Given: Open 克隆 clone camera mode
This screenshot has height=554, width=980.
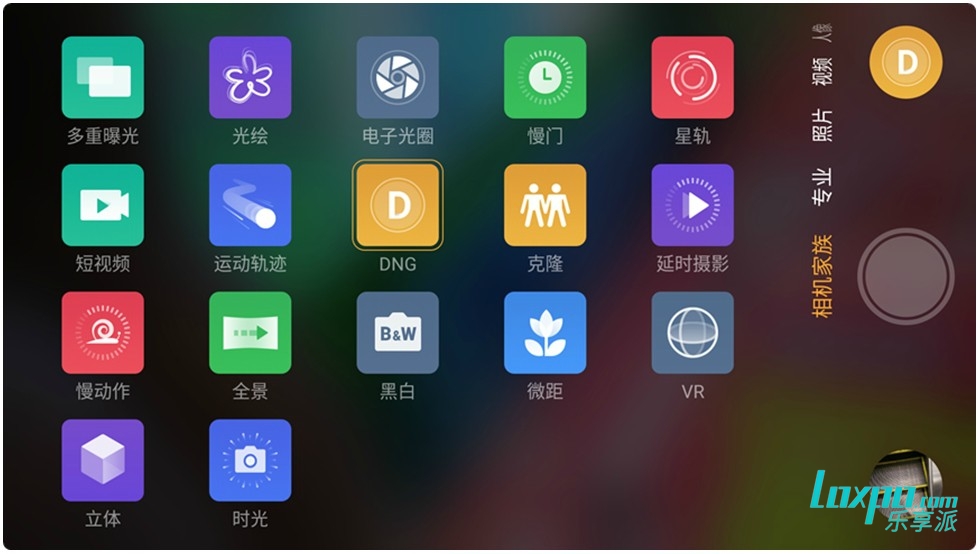Looking at the screenshot, I should point(545,205).
